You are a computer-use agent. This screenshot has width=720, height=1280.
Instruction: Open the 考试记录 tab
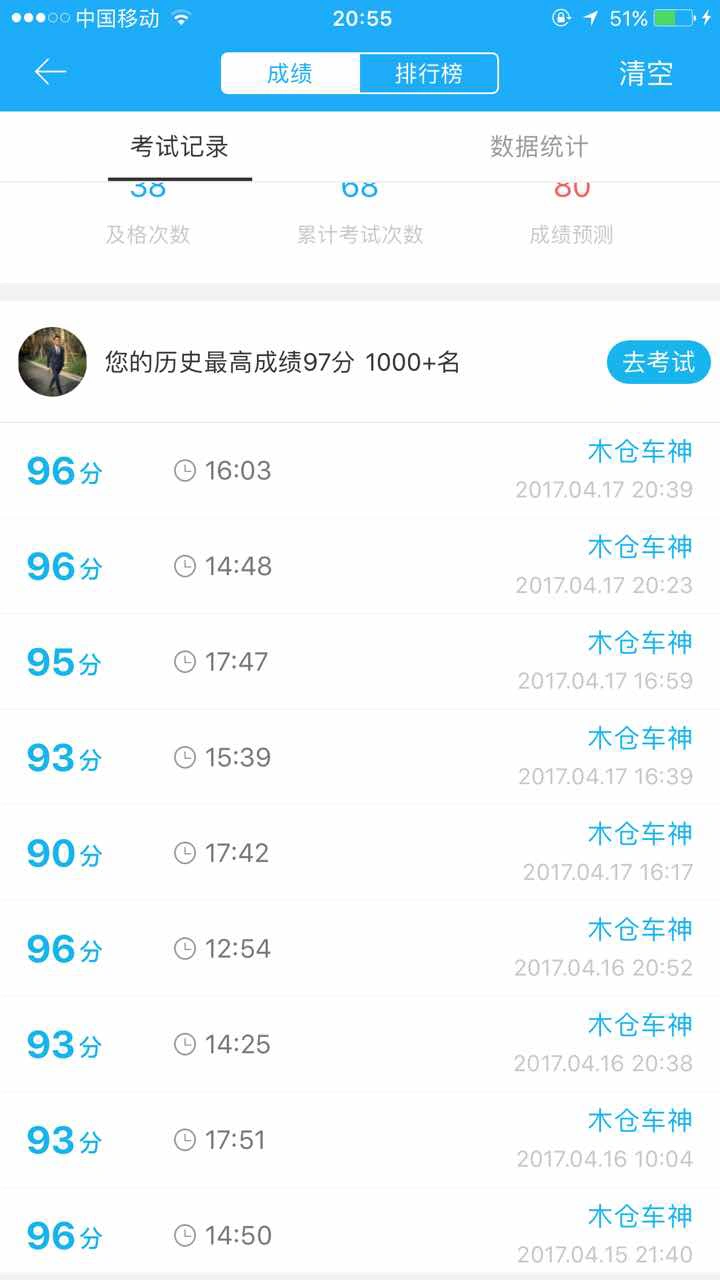click(180, 146)
